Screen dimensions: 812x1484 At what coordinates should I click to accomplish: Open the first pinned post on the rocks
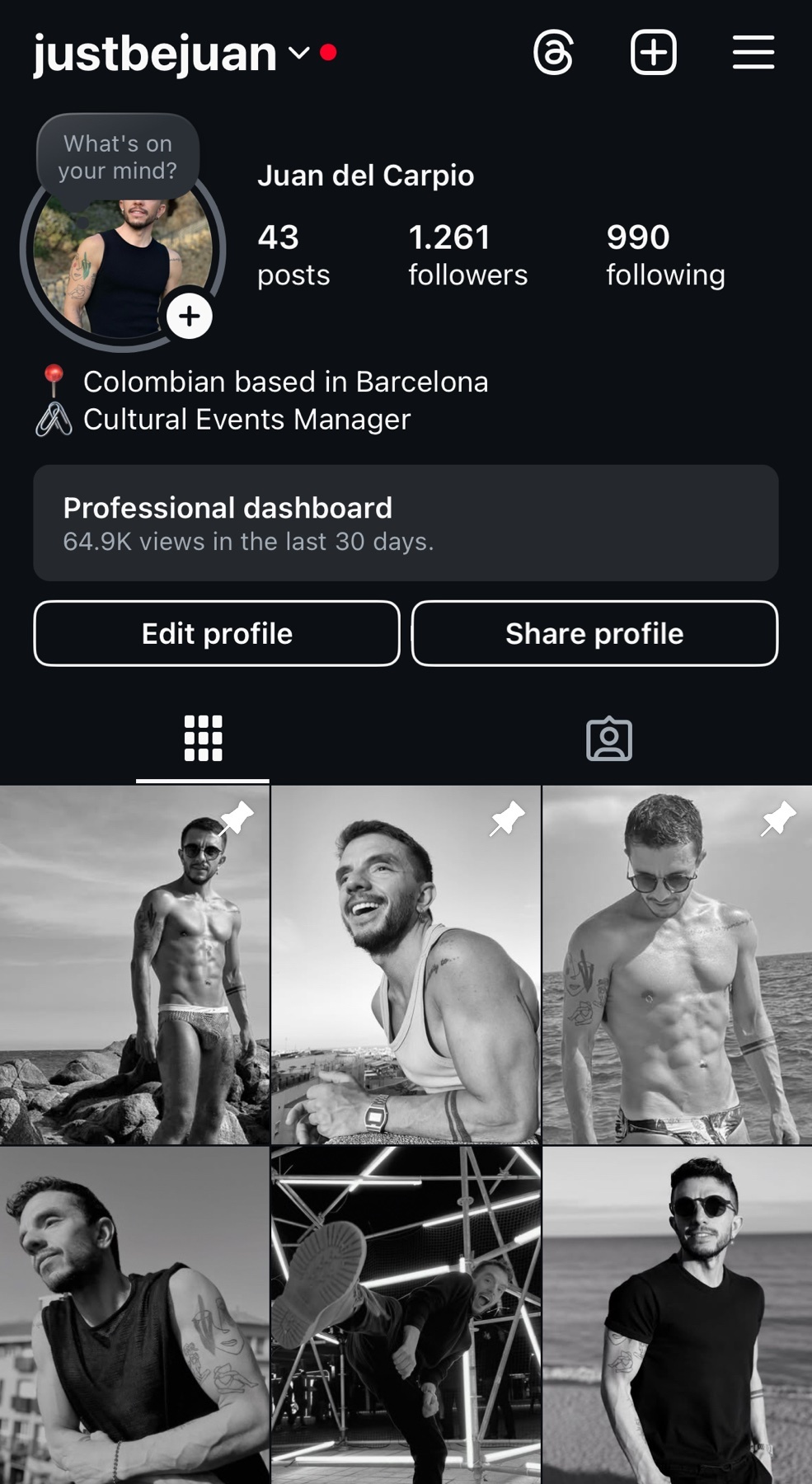click(134, 965)
